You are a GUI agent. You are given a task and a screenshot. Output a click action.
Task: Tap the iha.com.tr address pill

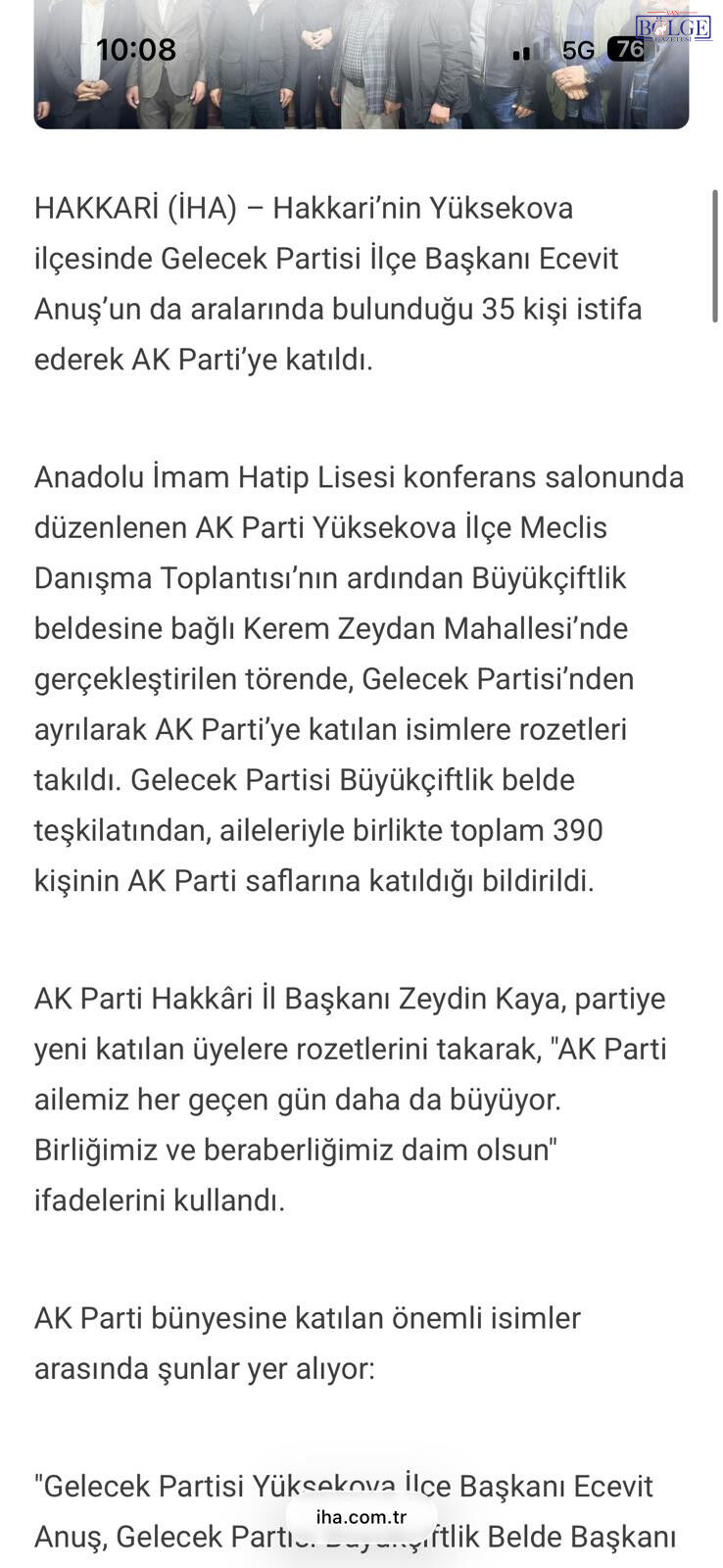361,1517
